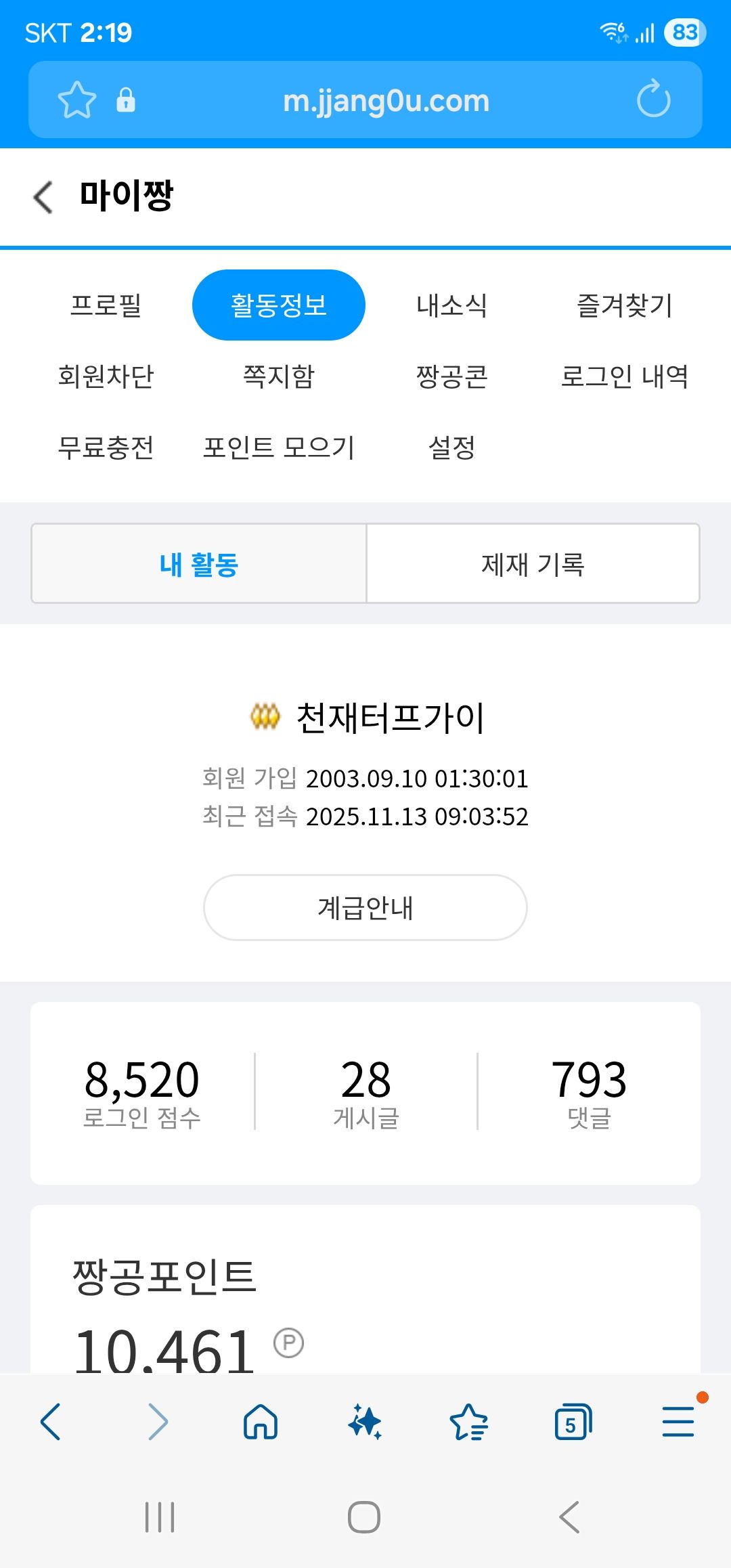Open 즐겨찾기 section
Image resolution: width=731 pixels, height=1568 pixels.
point(624,305)
